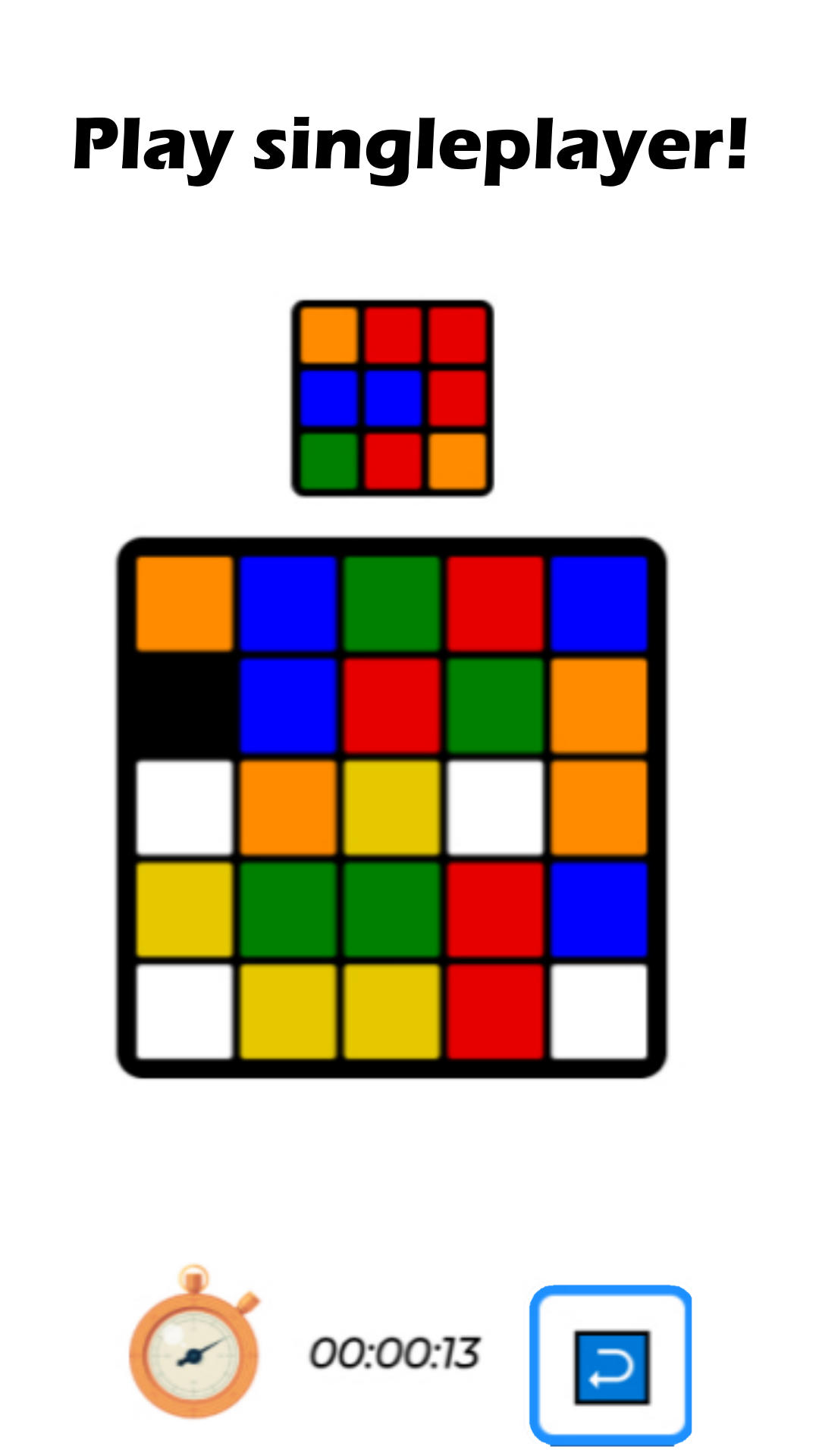Tap the orange tile above the empty slot
The height and width of the screenshot is (1456, 819).
[184, 604]
